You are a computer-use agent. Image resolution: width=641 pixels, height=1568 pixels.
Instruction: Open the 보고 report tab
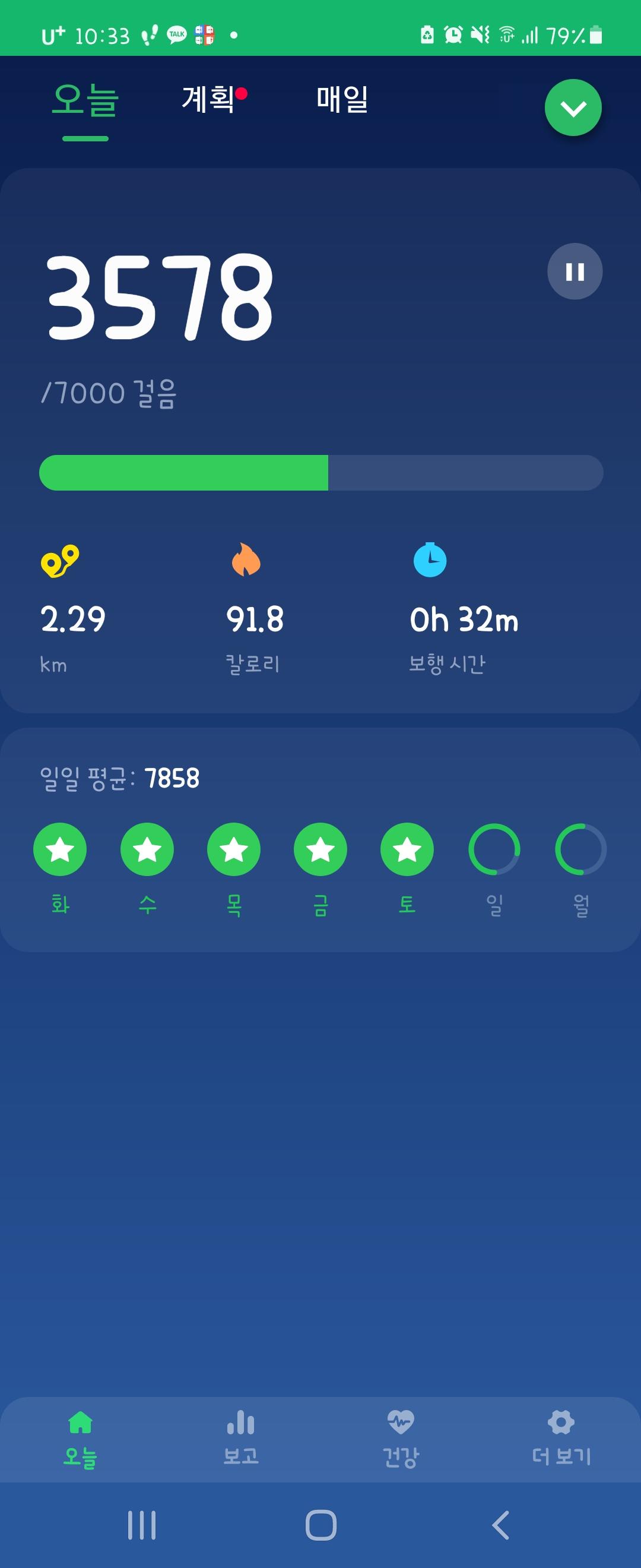241,1439
